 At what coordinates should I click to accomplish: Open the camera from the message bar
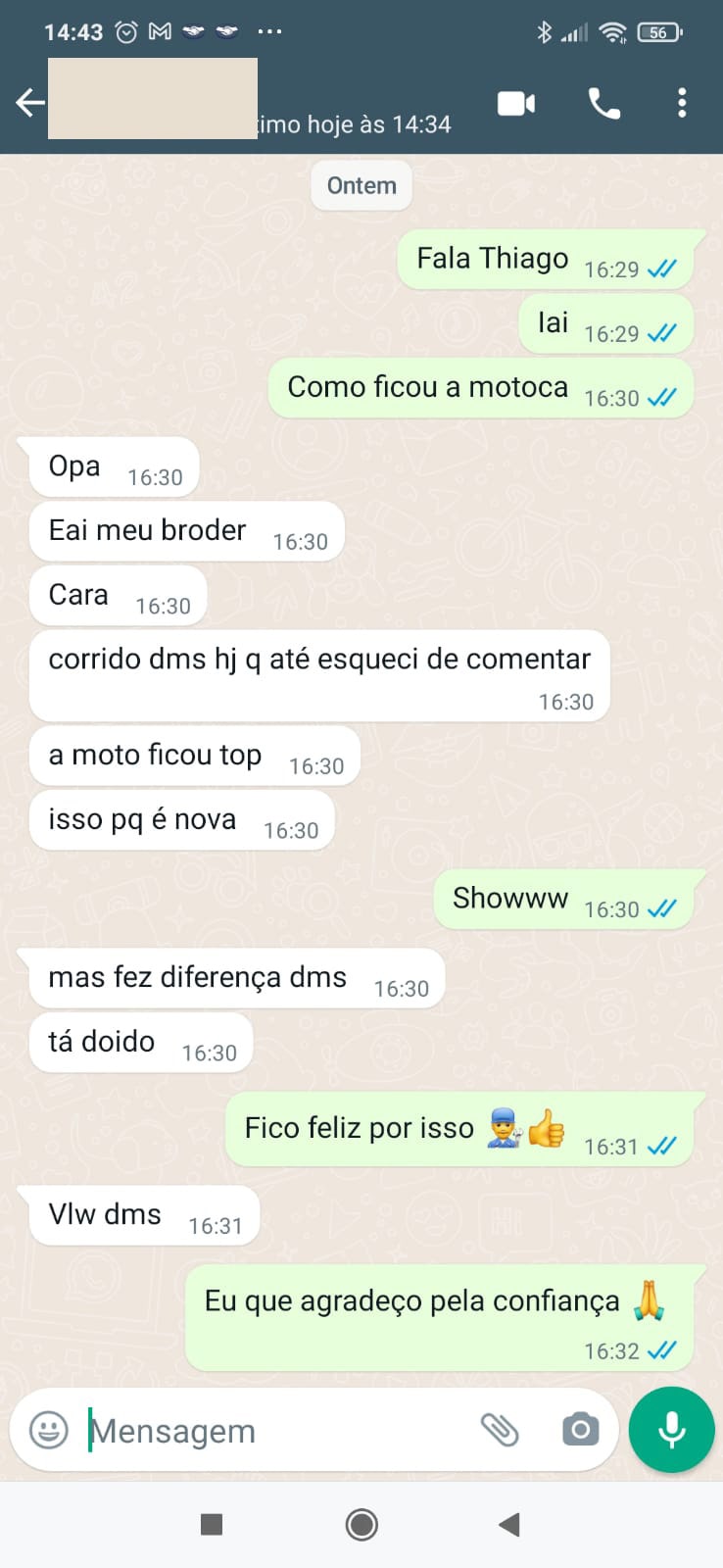[x=580, y=1430]
